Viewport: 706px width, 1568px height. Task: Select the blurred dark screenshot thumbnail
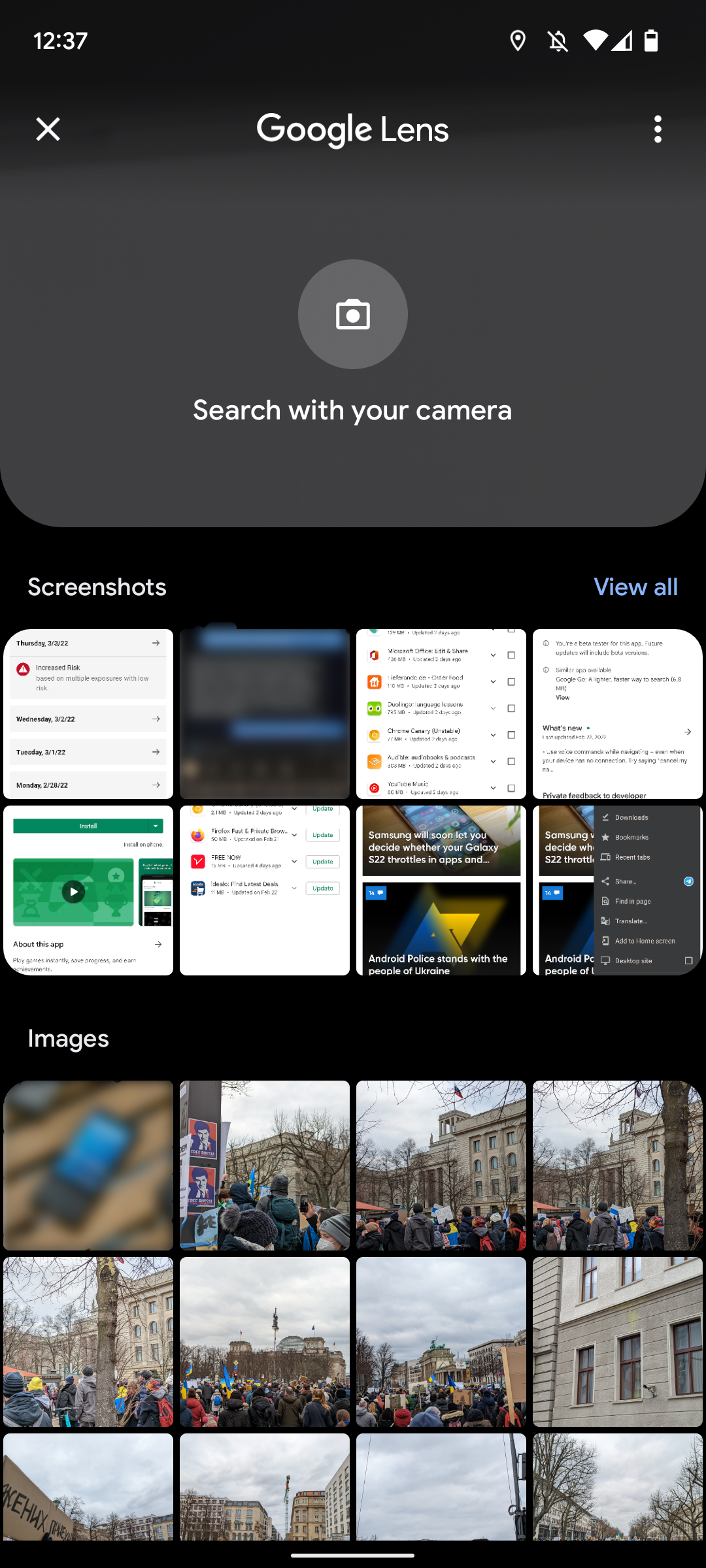pyautogui.click(x=265, y=713)
